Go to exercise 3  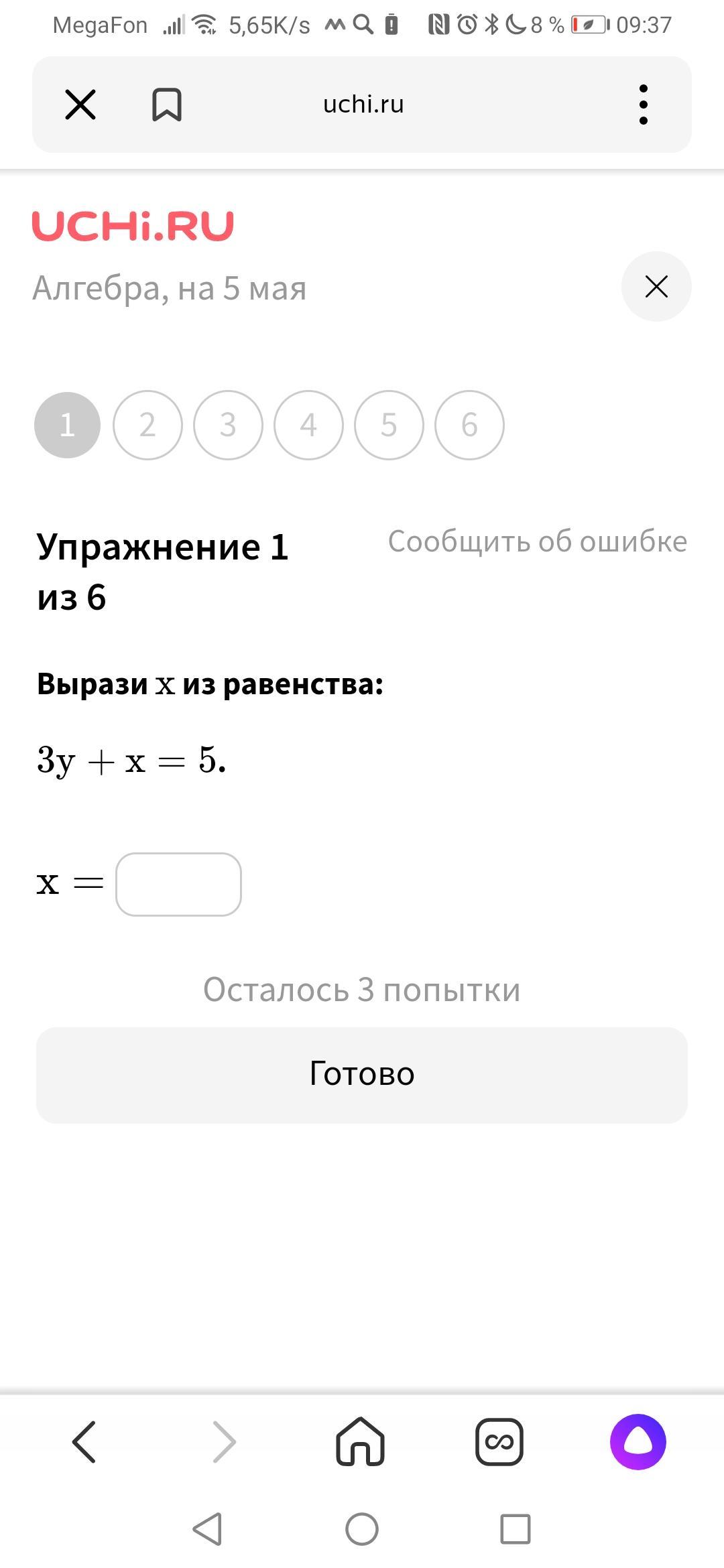tap(228, 425)
